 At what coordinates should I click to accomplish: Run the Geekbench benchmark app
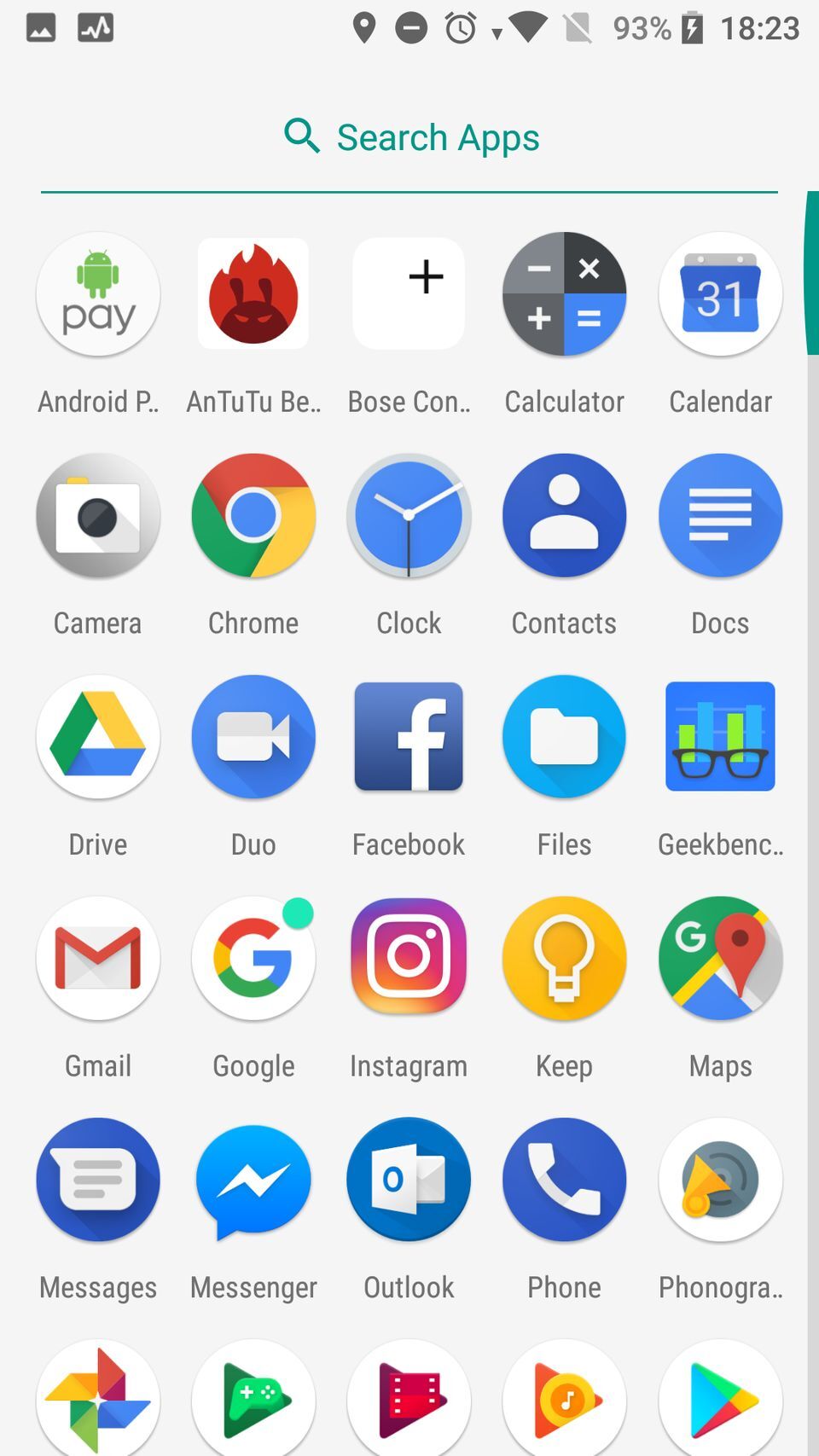coord(720,737)
